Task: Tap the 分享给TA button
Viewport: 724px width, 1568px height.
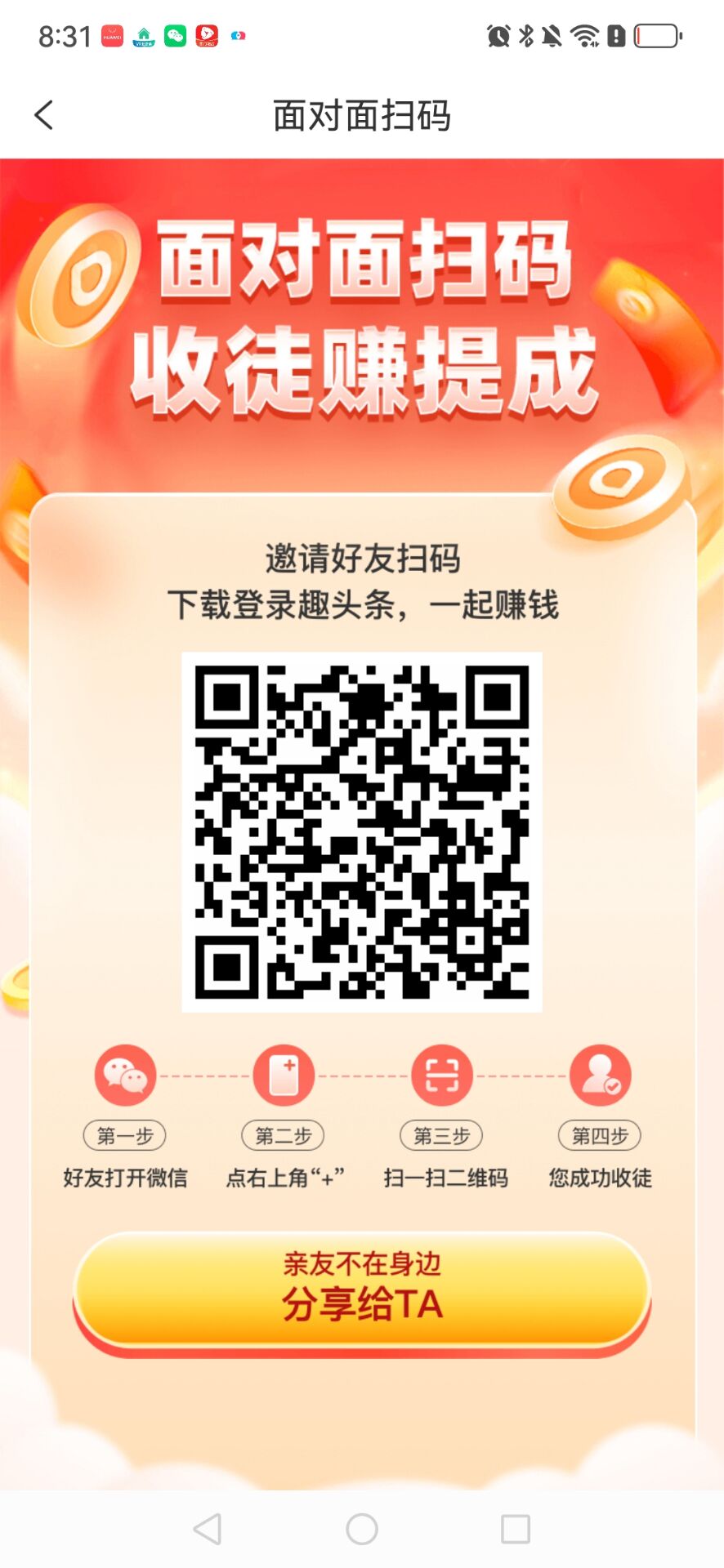Action: [362, 1290]
